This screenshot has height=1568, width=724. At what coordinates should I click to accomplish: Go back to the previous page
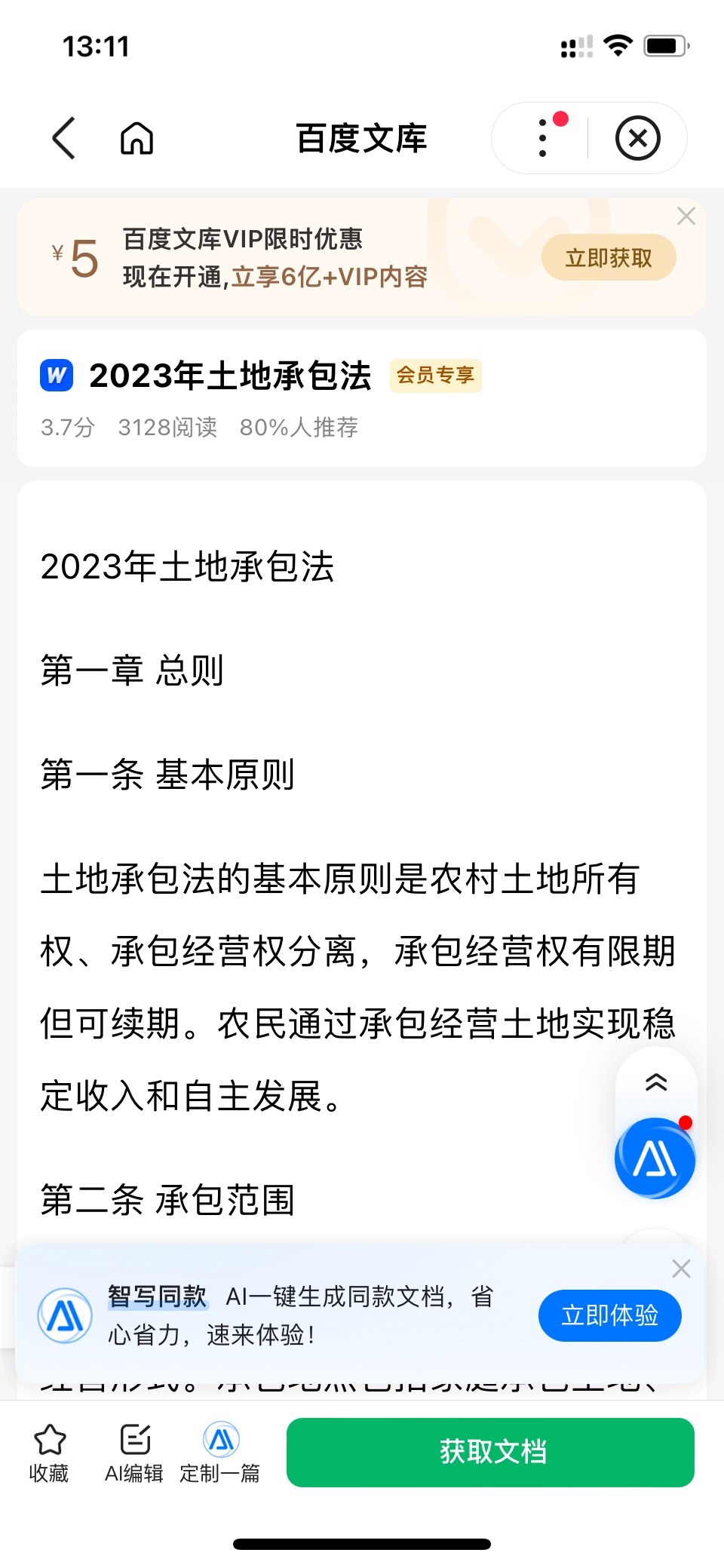[x=65, y=138]
